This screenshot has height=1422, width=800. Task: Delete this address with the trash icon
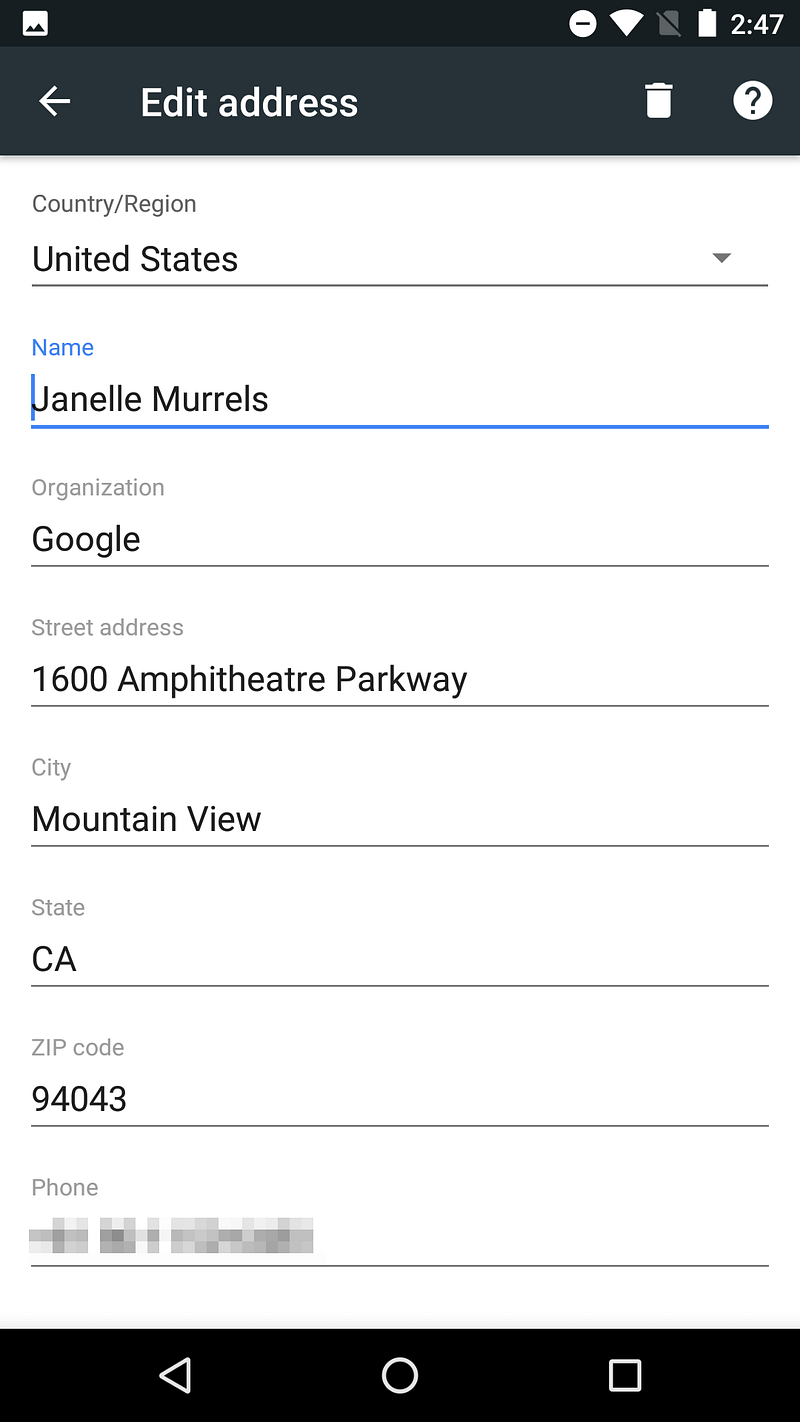tap(658, 101)
